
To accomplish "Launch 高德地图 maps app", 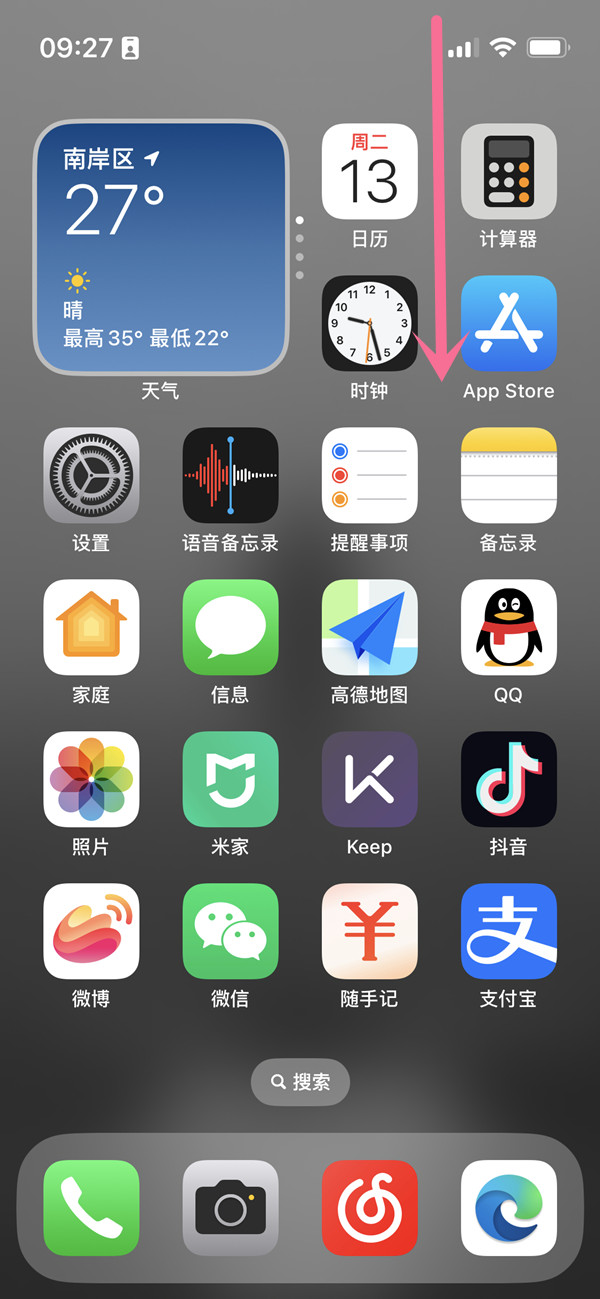I will [369, 627].
